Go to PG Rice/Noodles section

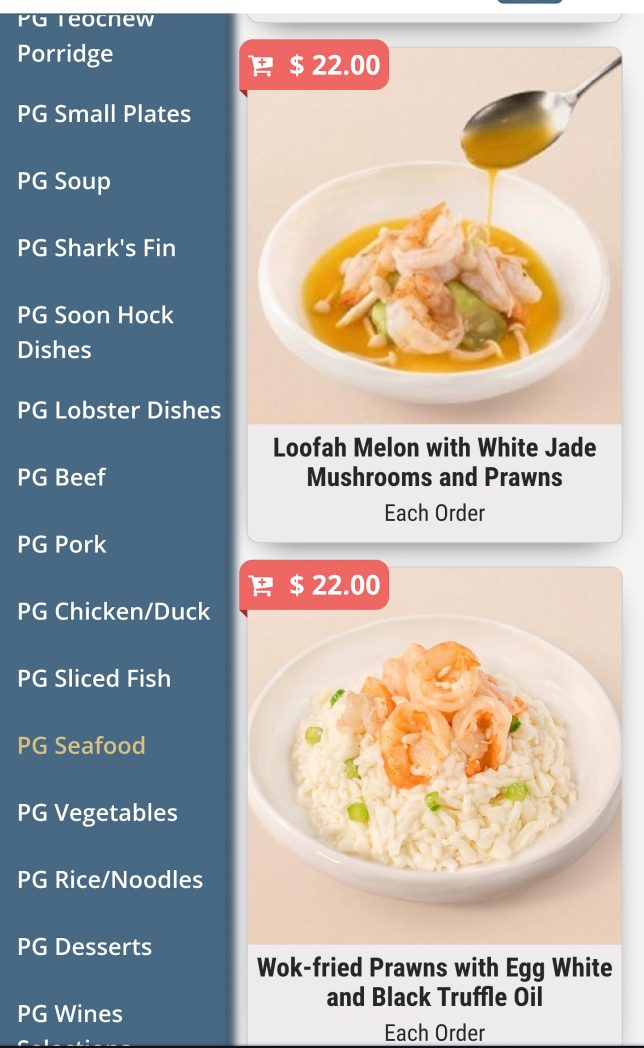click(x=110, y=880)
